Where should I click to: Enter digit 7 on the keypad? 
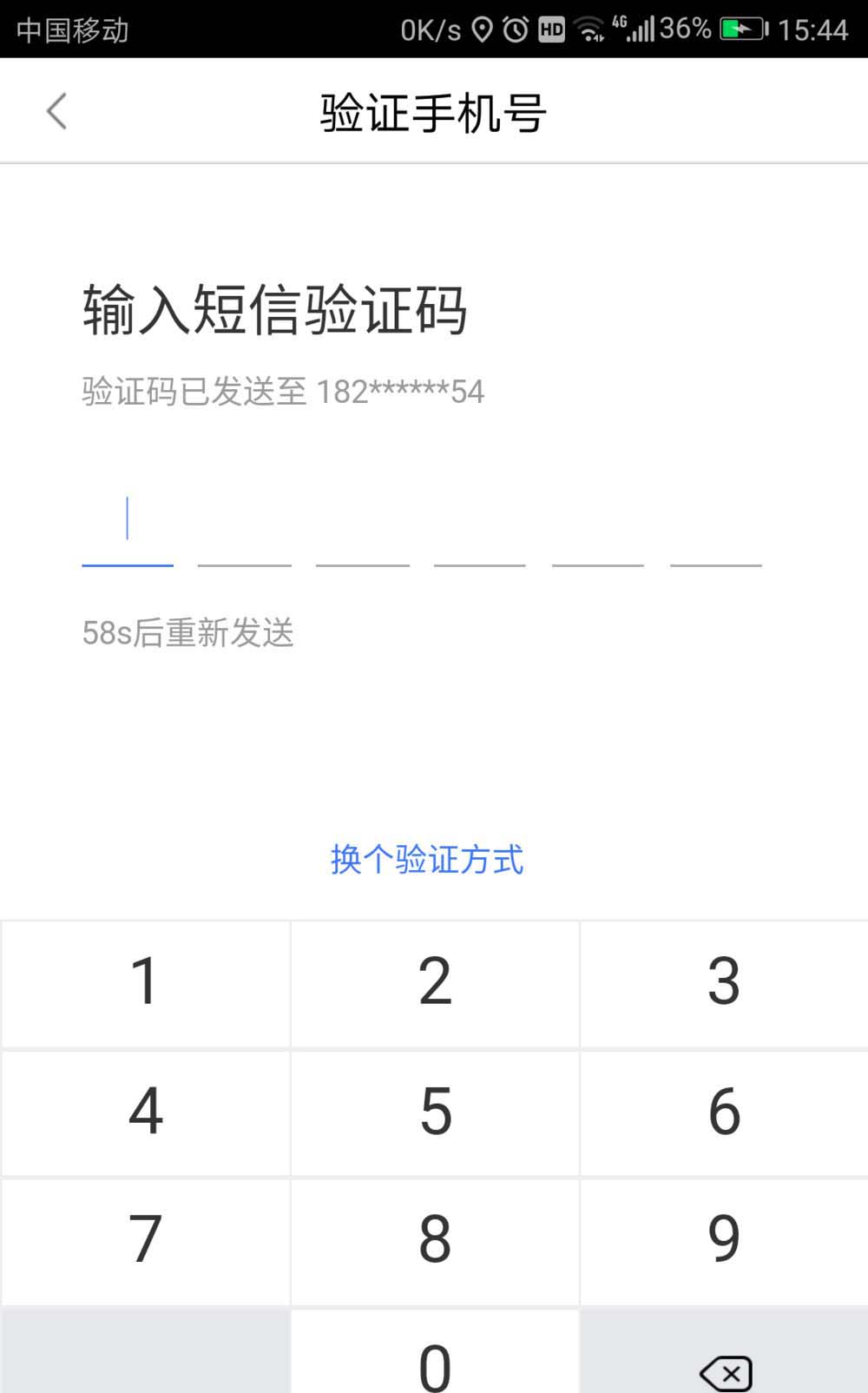click(146, 1240)
